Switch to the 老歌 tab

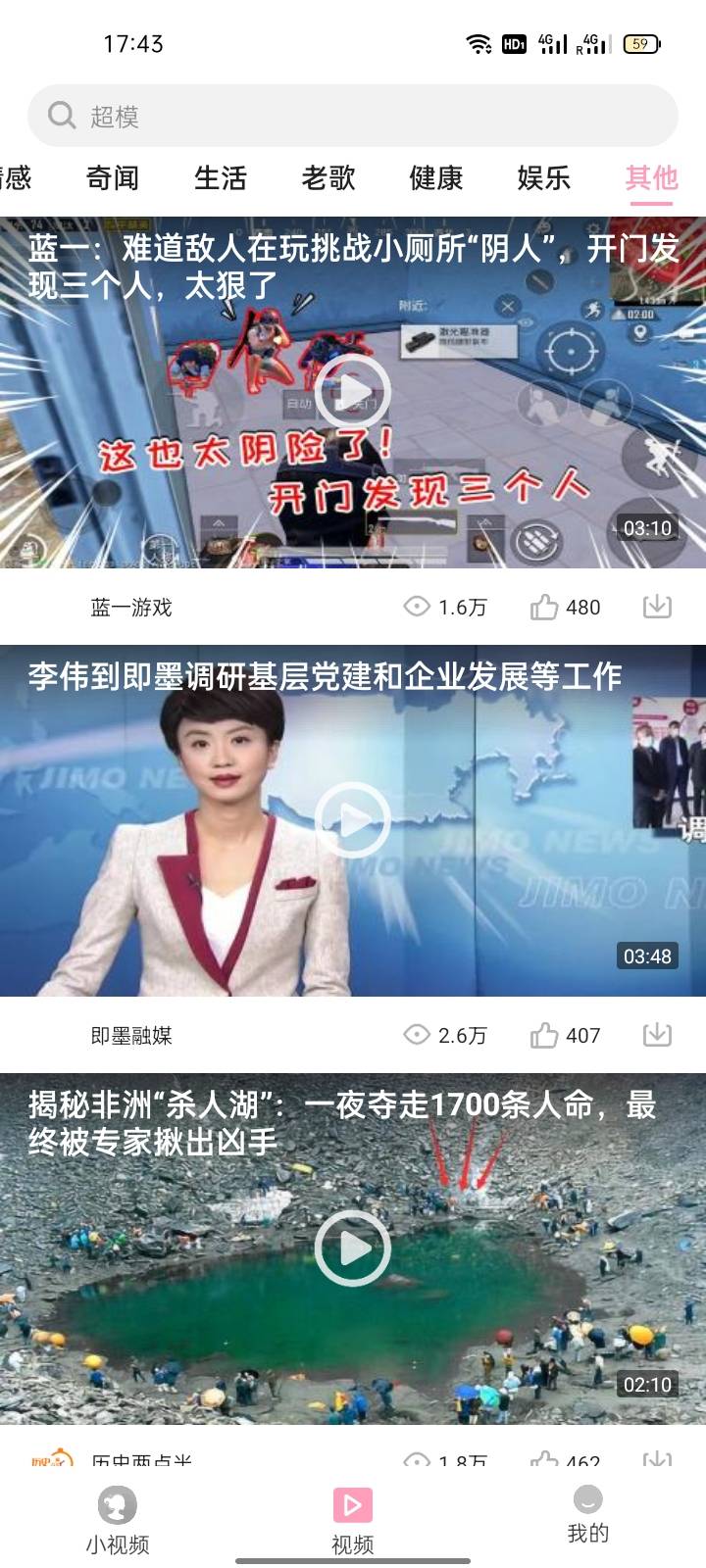pos(328,178)
